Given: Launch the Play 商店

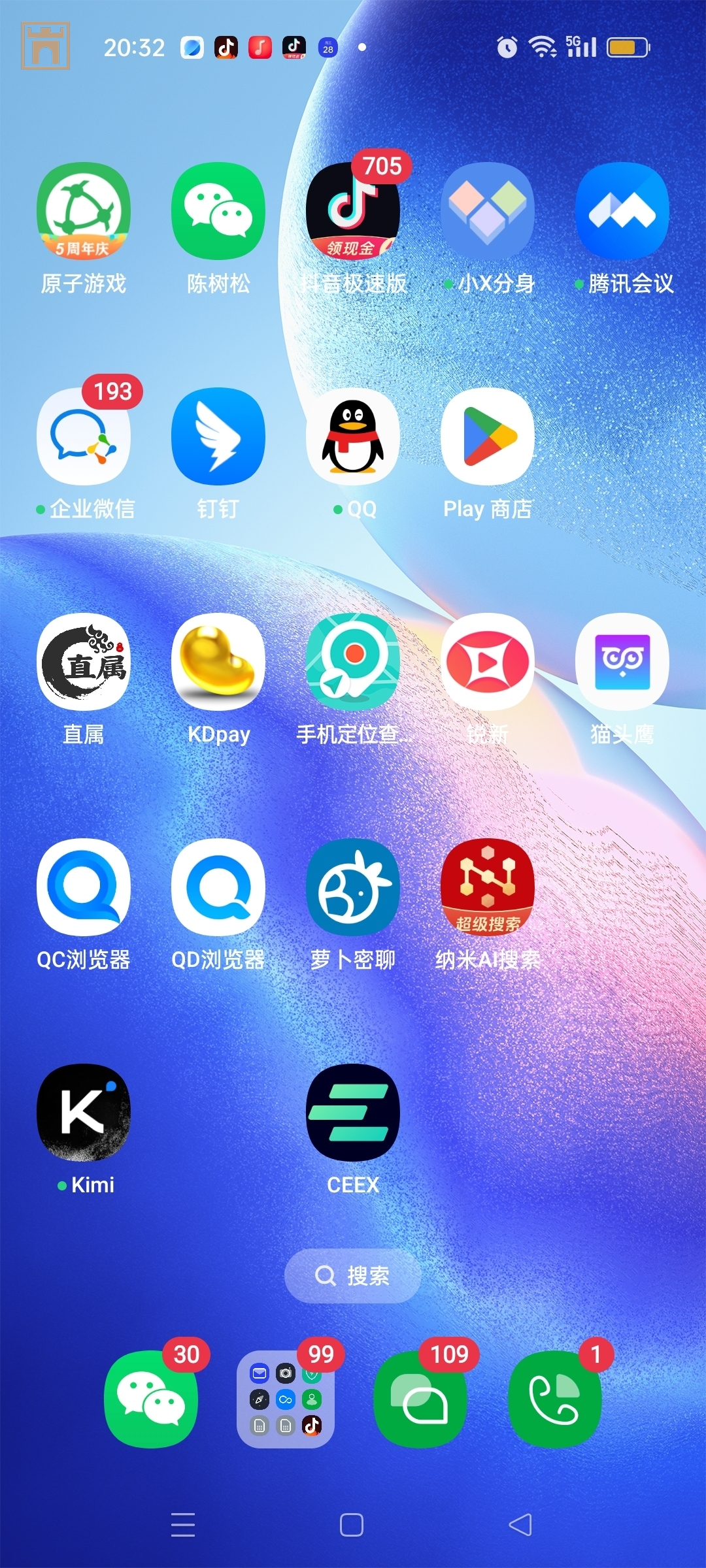Looking at the screenshot, I should click(487, 438).
